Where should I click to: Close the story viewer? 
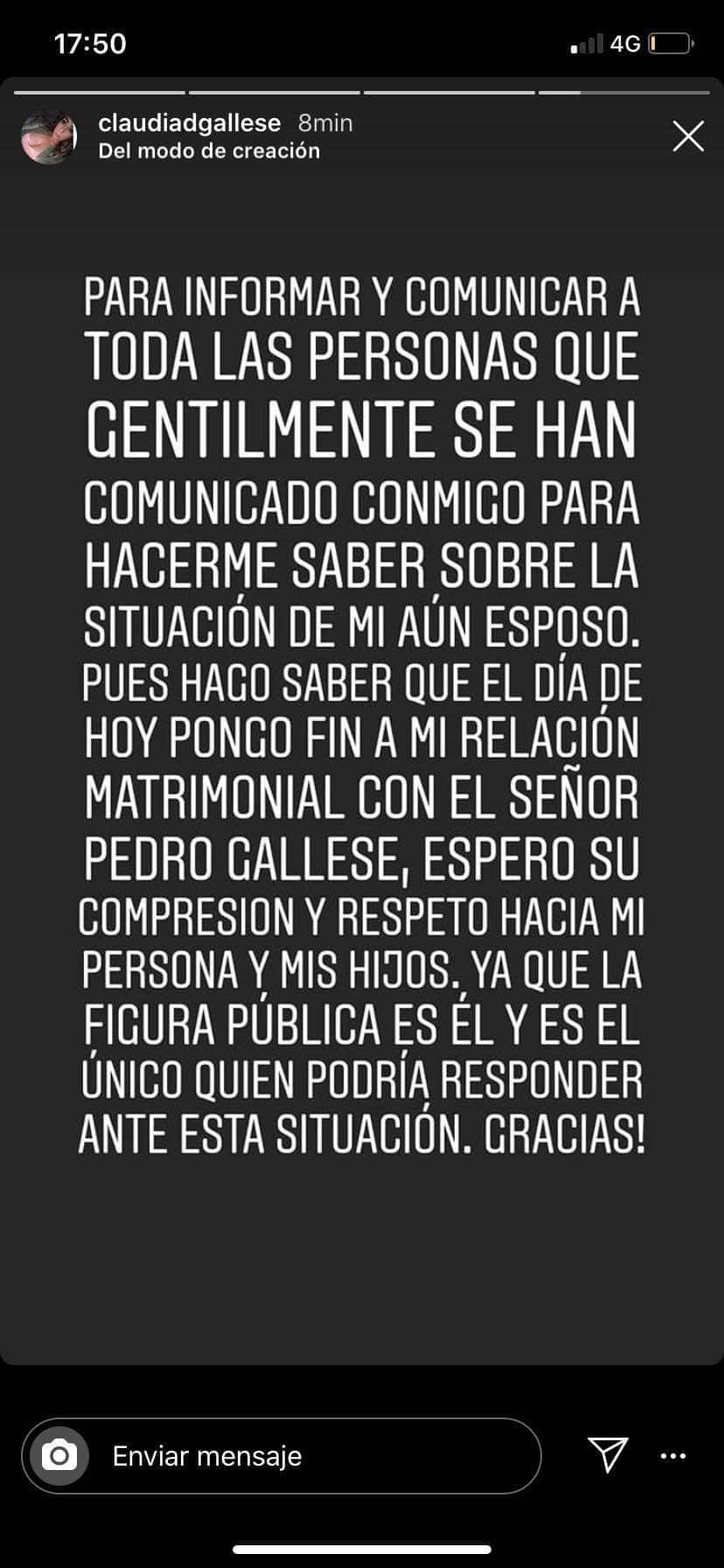[688, 136]
